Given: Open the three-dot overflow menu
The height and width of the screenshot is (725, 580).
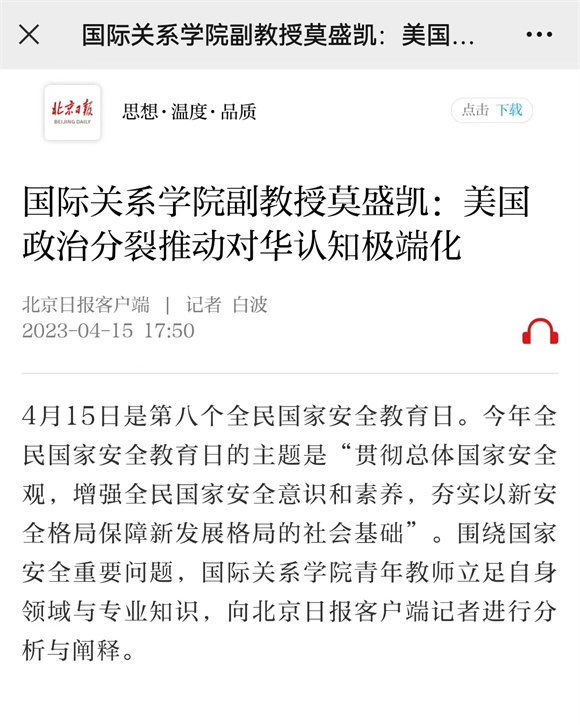Looking at the screenshot, I should coord(539,35).
